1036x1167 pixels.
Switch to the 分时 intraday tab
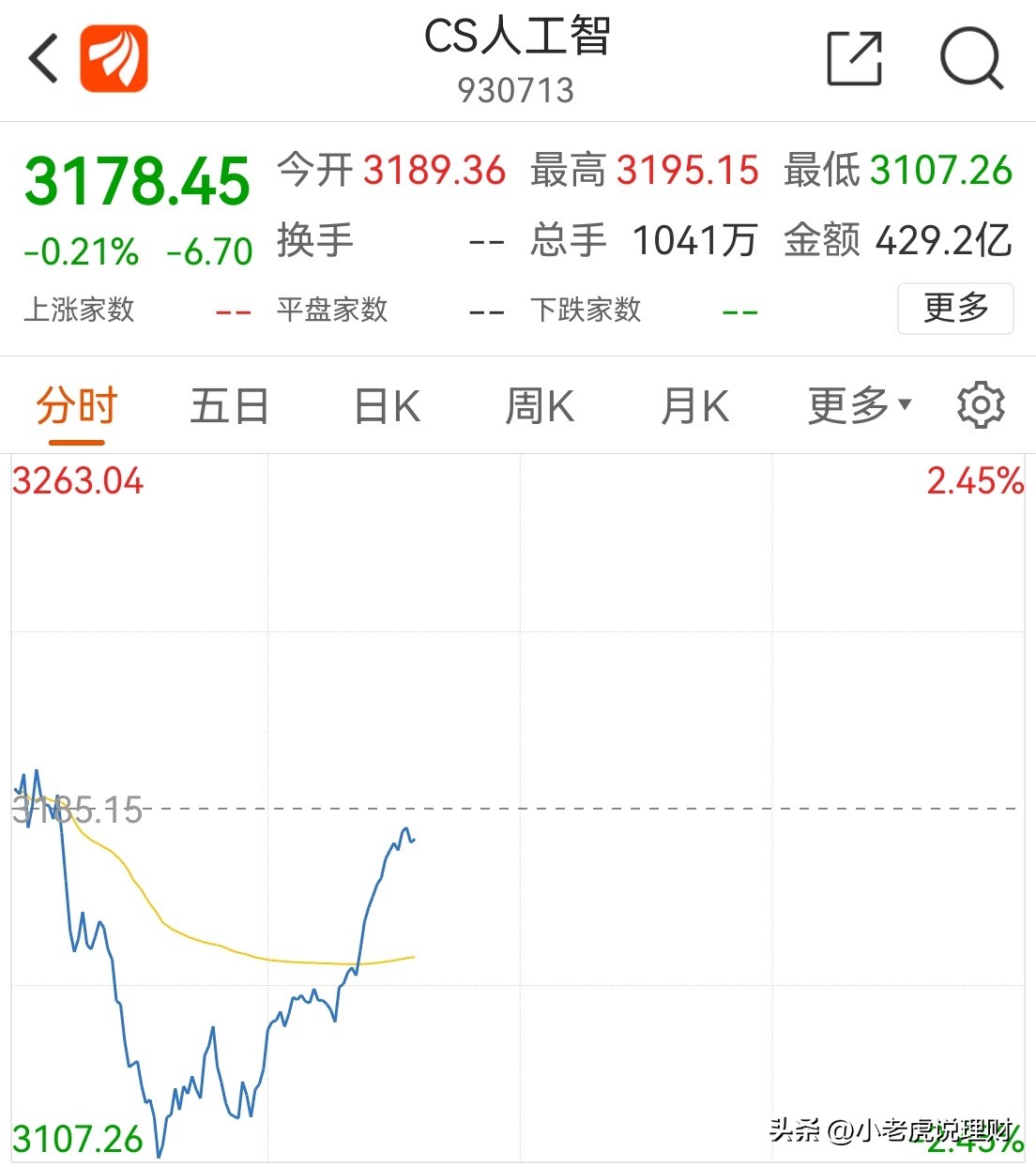(x=75, y=404)
